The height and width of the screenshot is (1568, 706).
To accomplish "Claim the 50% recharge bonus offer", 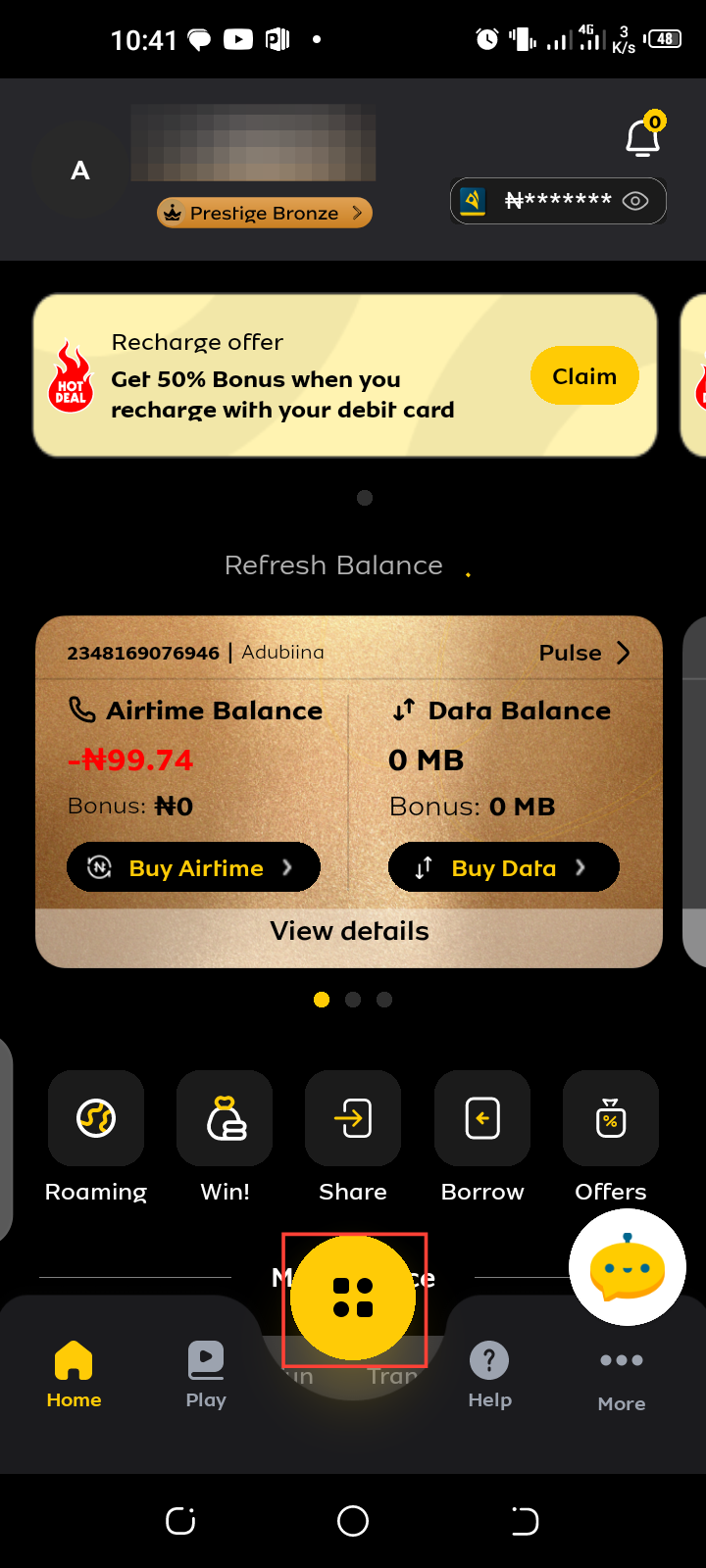I will [x=584, y=376].
